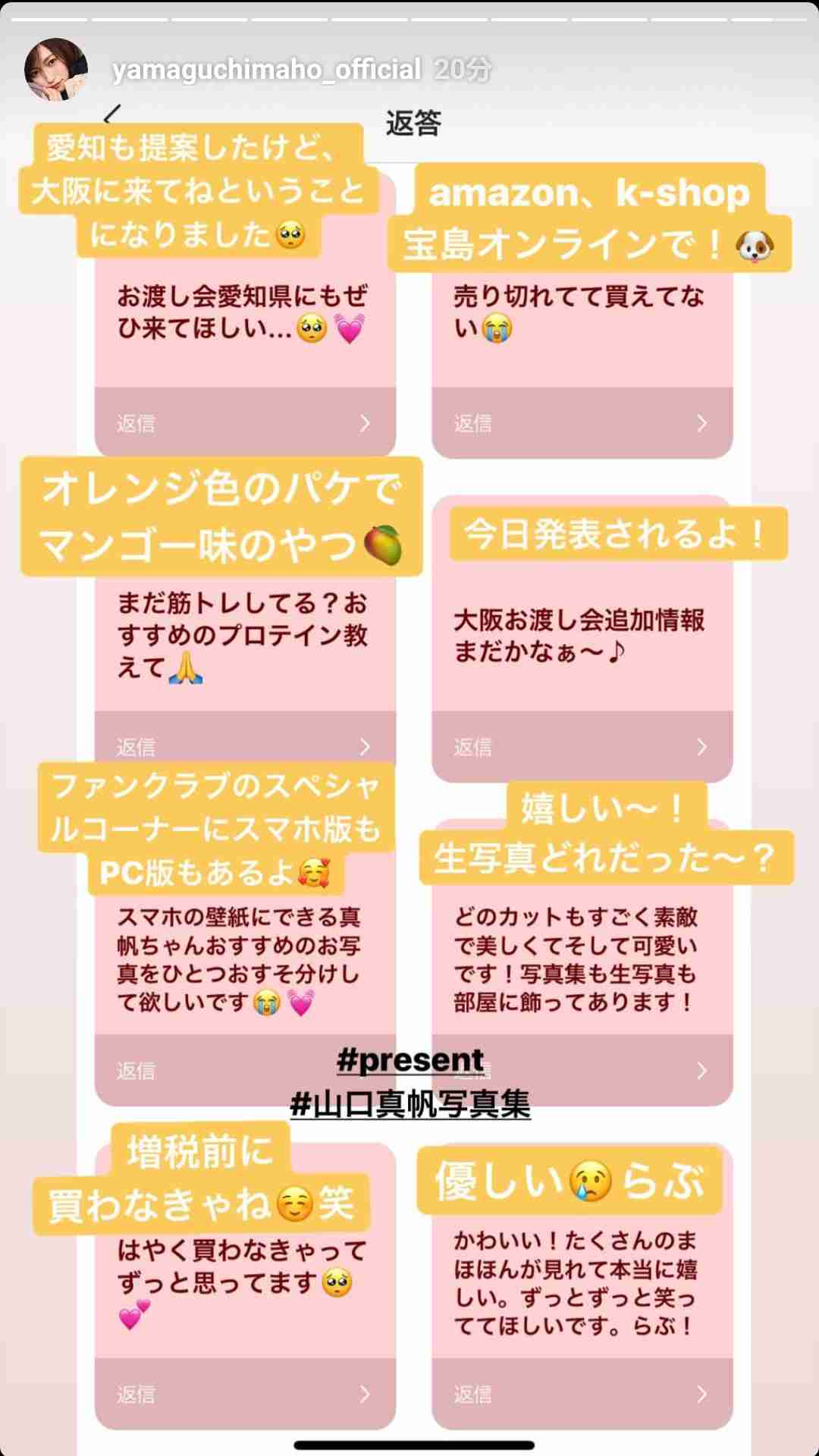Open yamaguchimaho_official's profile picture
Viewport: 819px width, 1456px height.
coord(56,69)
